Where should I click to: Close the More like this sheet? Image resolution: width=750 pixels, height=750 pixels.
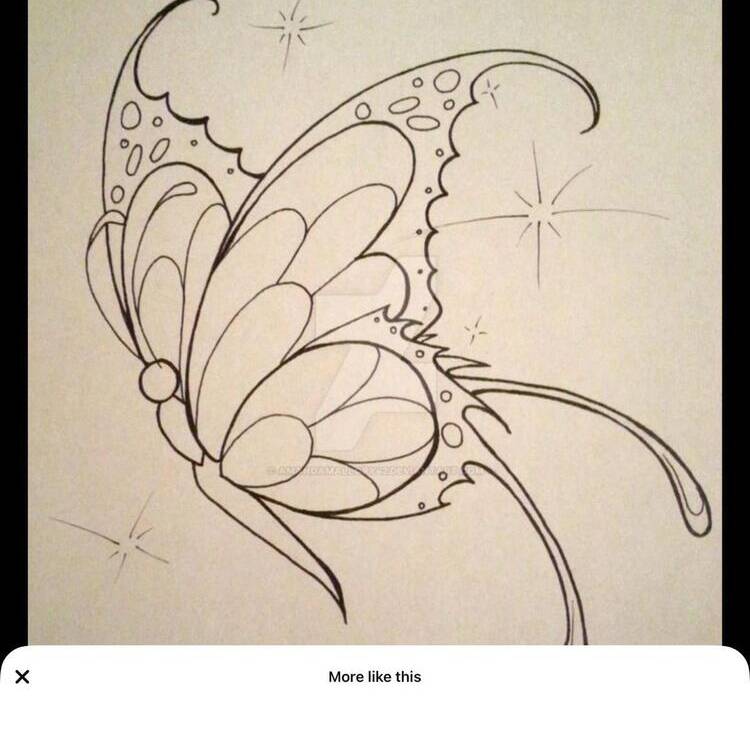pos(22,677)
